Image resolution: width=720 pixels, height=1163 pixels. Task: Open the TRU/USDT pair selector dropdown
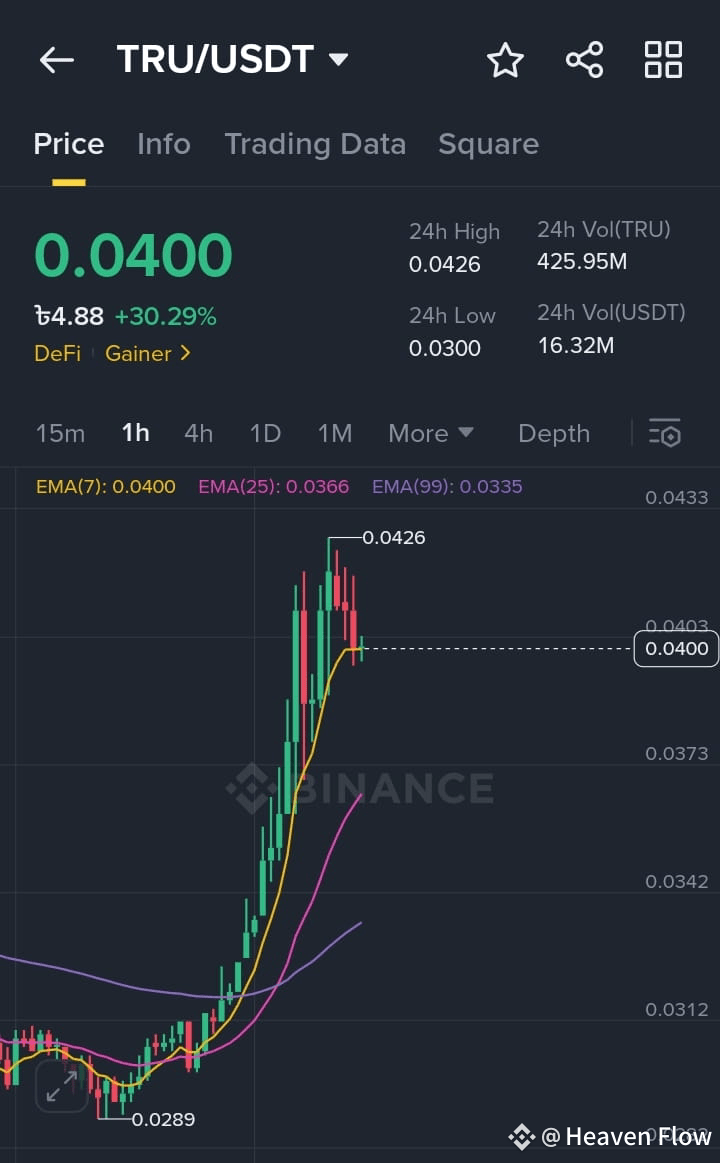tap(232, 60)
